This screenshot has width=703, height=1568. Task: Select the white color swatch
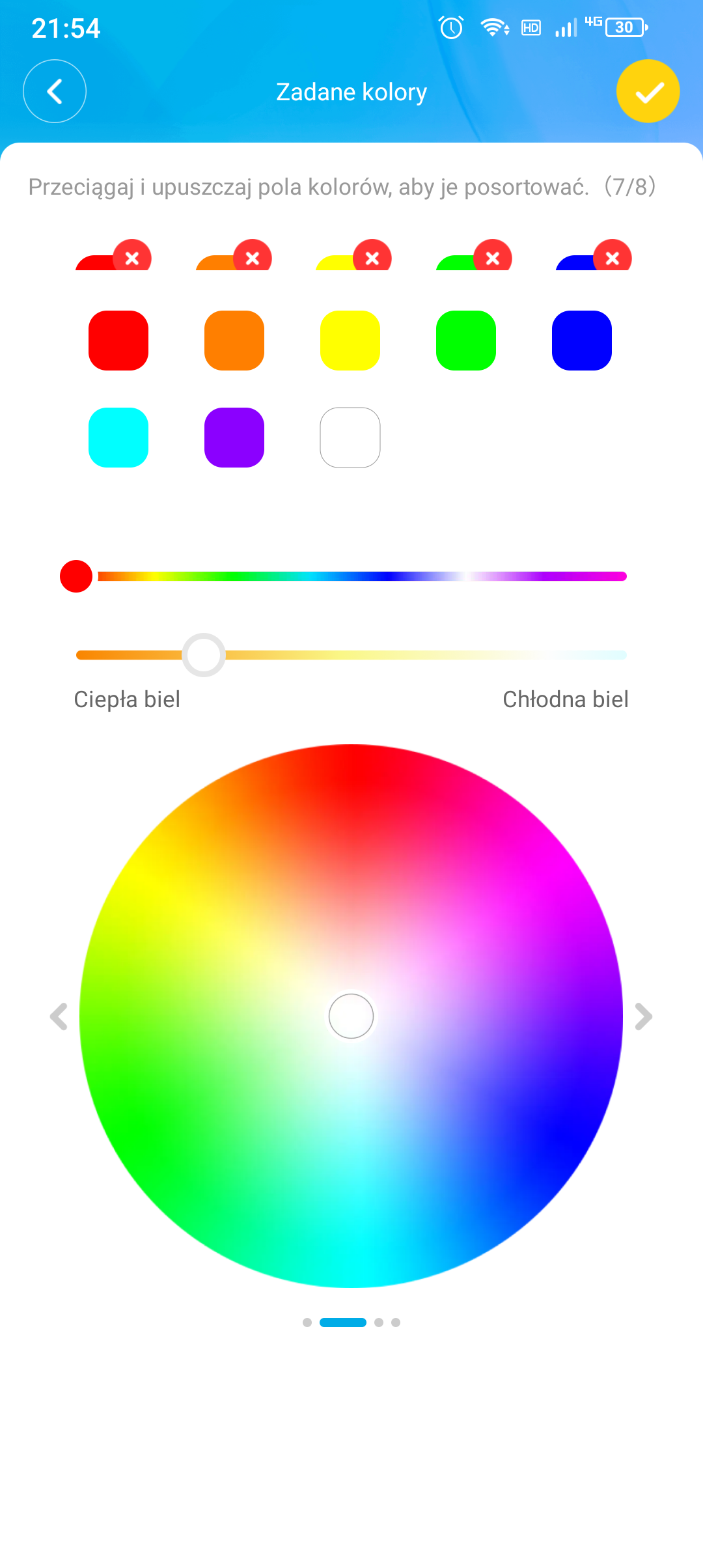[x=350, y=438]
